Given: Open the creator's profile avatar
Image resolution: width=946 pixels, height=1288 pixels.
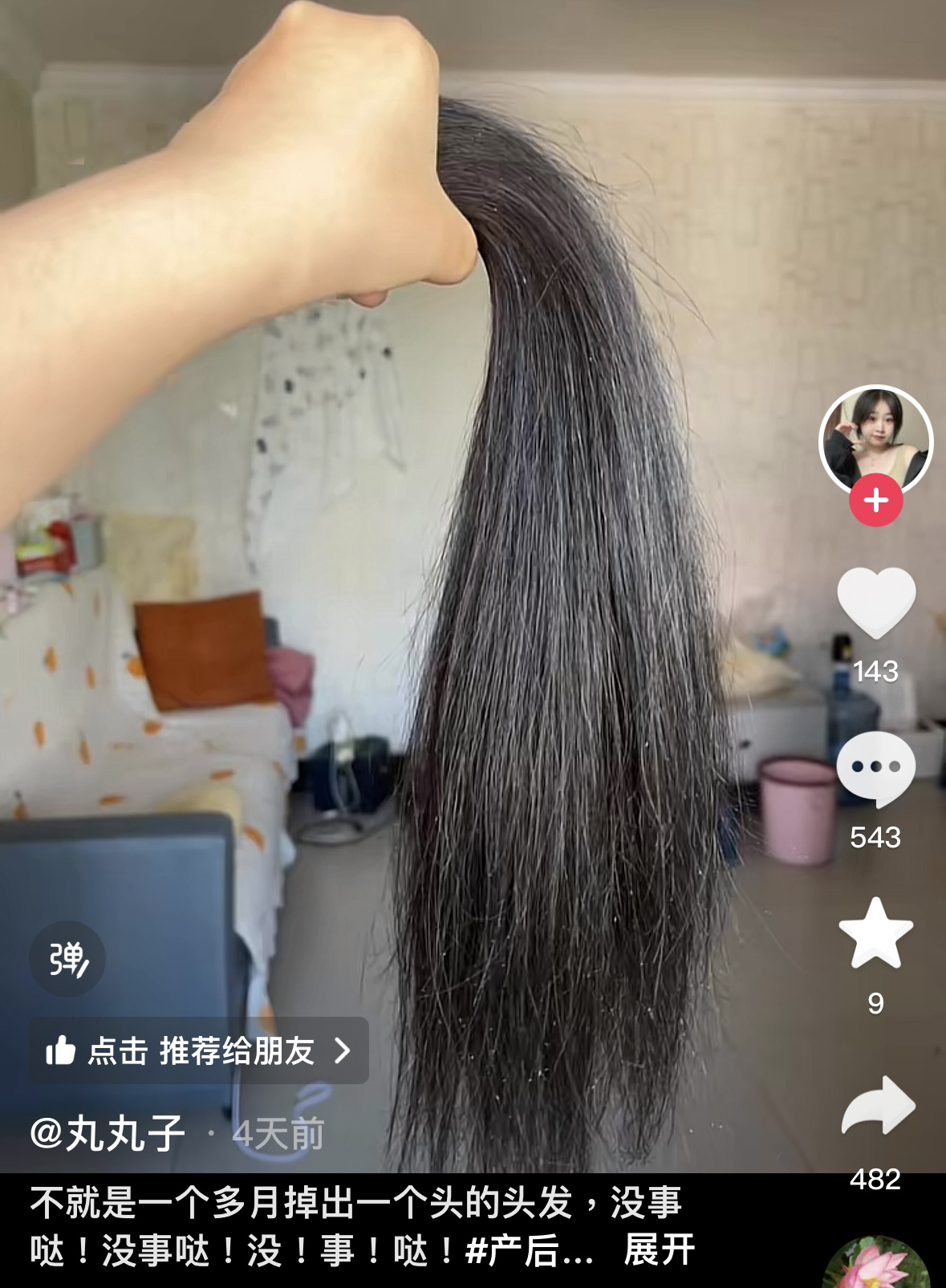Looking at the screenshot, I should pos(875,440).
